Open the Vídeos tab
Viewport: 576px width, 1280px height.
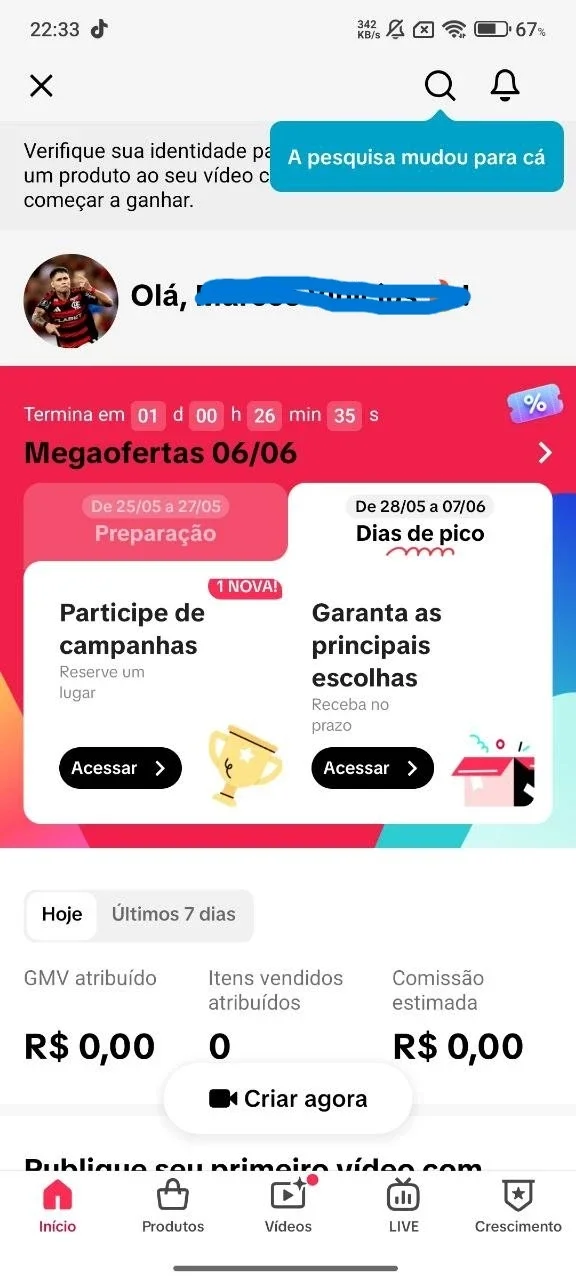[288, 1206]
